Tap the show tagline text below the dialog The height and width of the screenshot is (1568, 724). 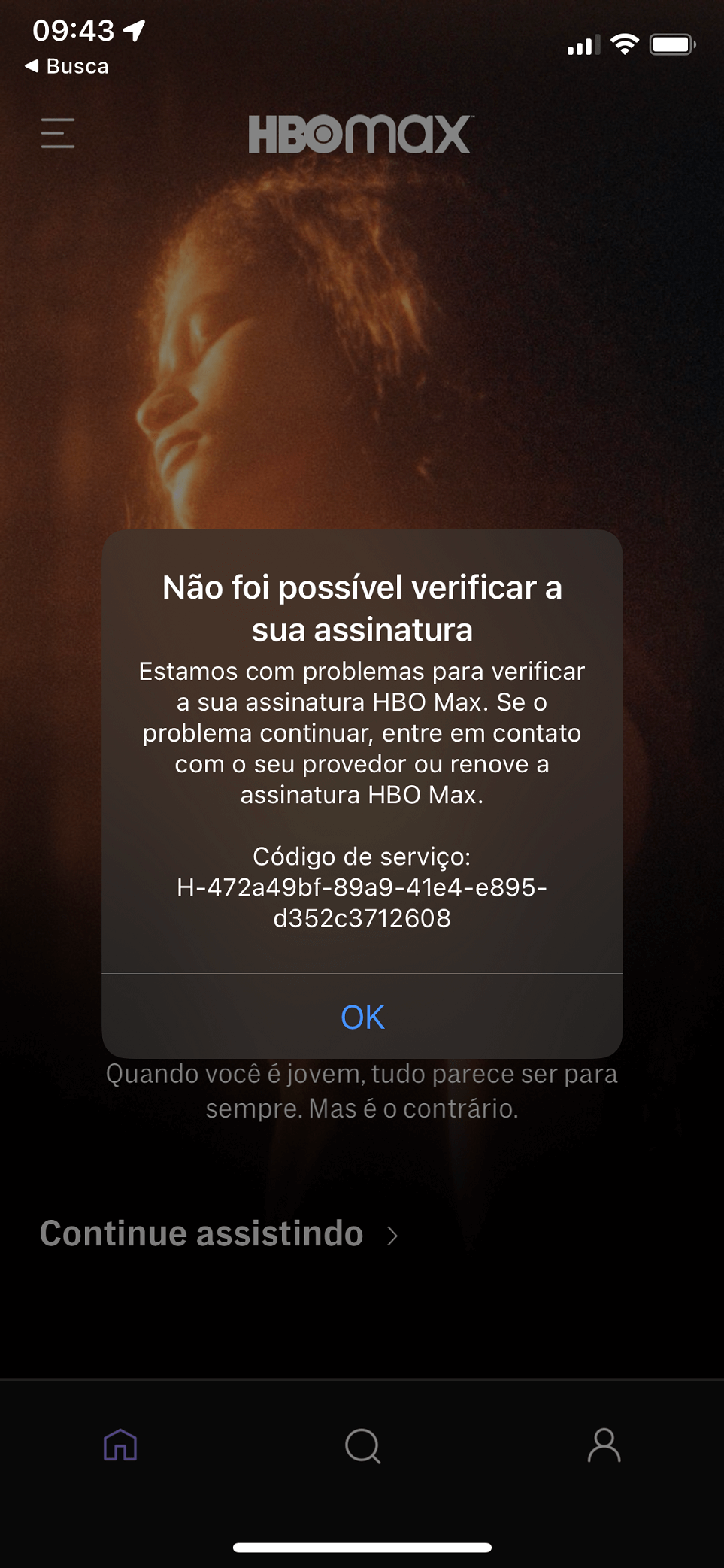[x=362, y=1090]
